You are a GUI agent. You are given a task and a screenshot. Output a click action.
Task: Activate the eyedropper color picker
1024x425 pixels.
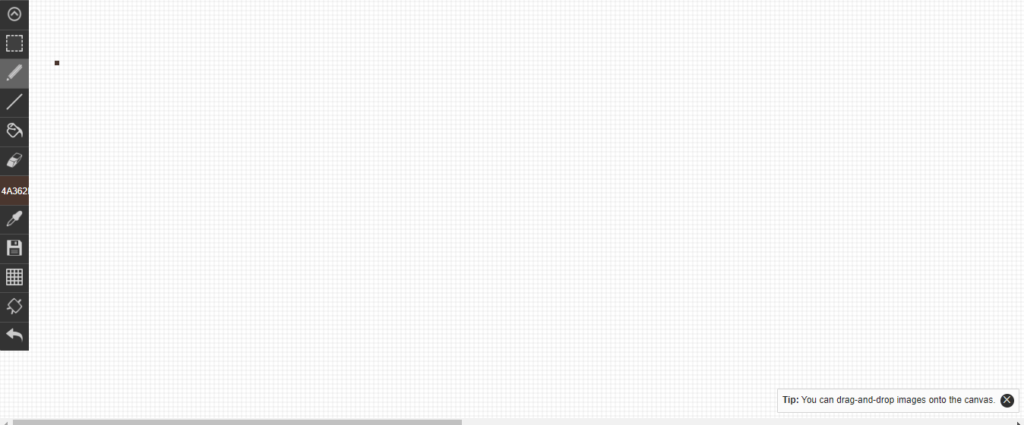point(14,219)
